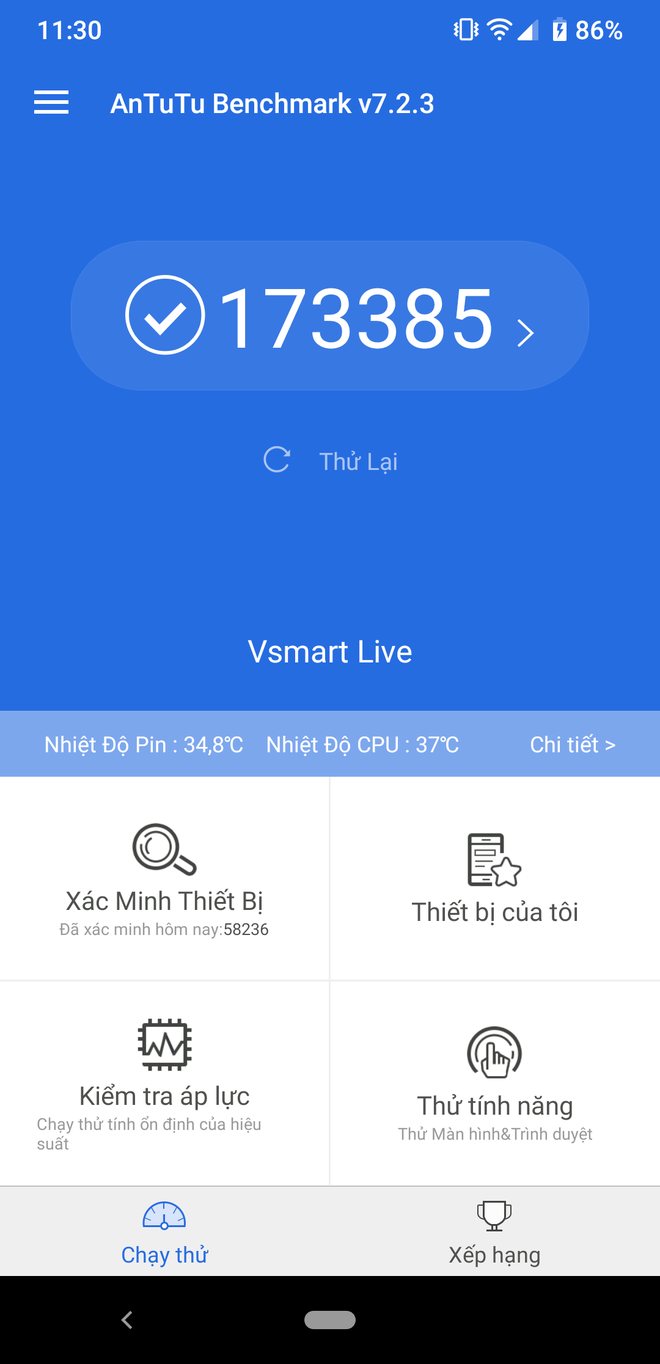Viewport: 660px width, 1364px height.
Task: Open Thử tính năng
Action: pyautogui.click(x=495, y=1084)
